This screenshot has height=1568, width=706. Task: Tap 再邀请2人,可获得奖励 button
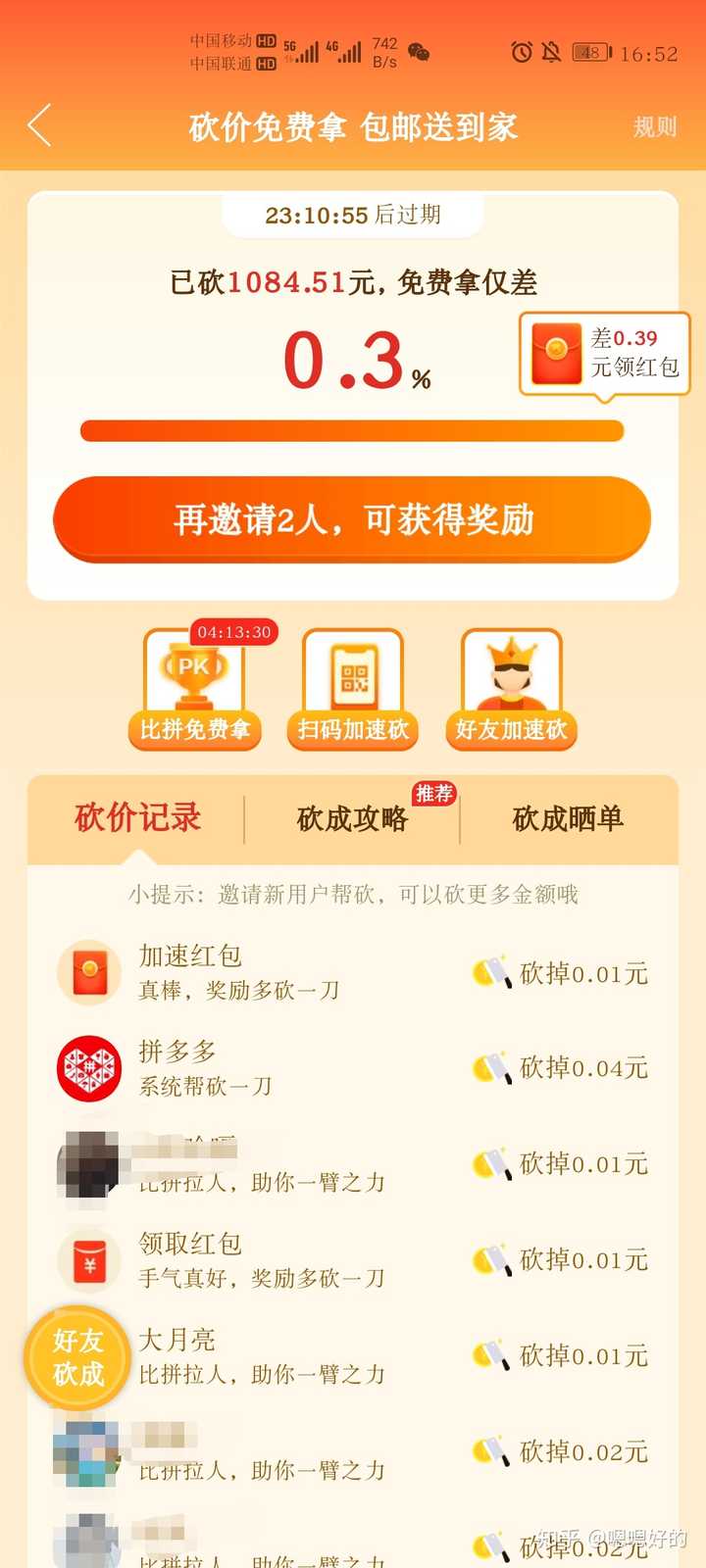352,519
